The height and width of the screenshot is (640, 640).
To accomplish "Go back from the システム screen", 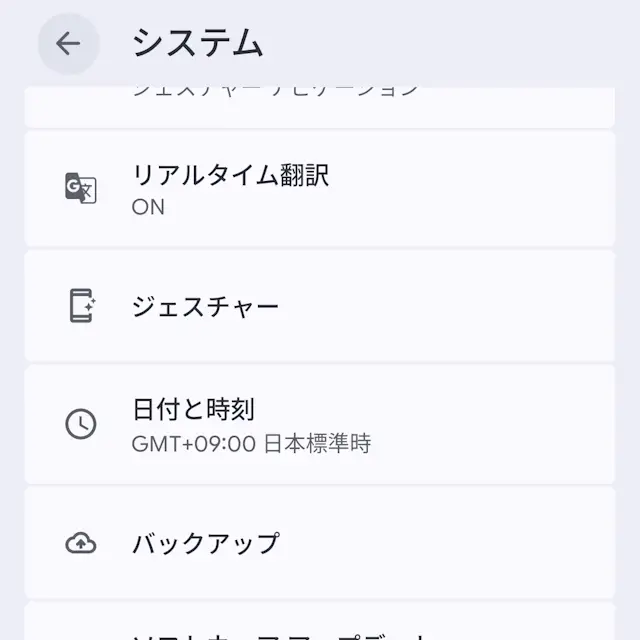I will click(x=68, y=43).
